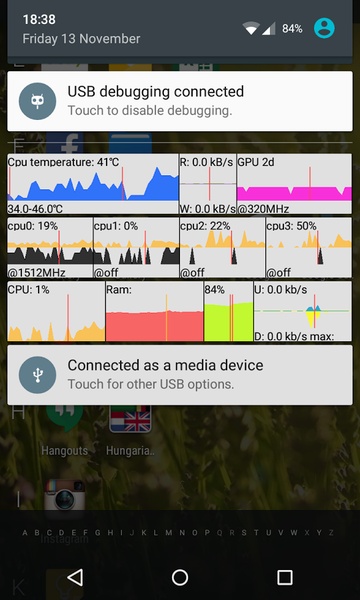Tap the Cpu temperature graph
The image size is (360, 600).
click(93, 184)
